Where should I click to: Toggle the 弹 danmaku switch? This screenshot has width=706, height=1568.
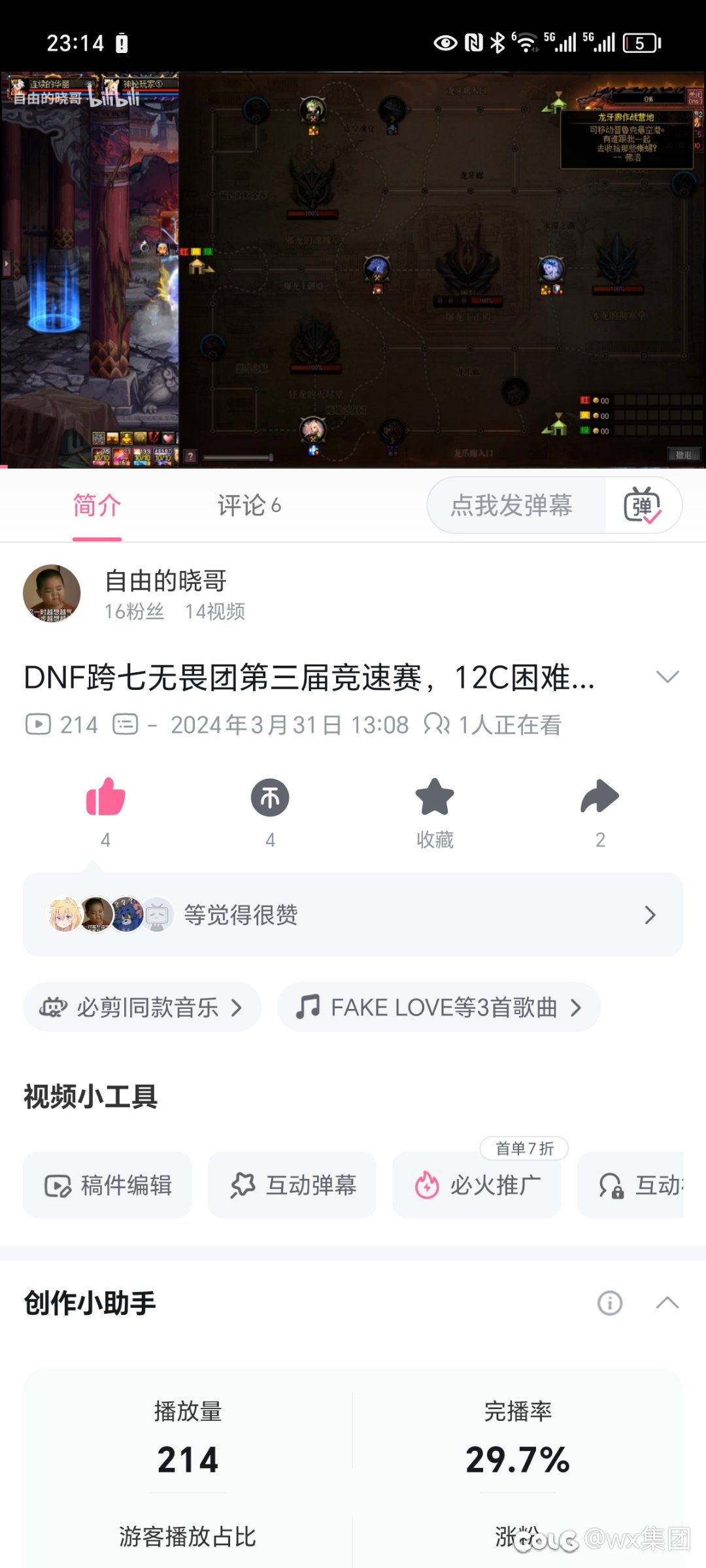[x=643, y=505]
